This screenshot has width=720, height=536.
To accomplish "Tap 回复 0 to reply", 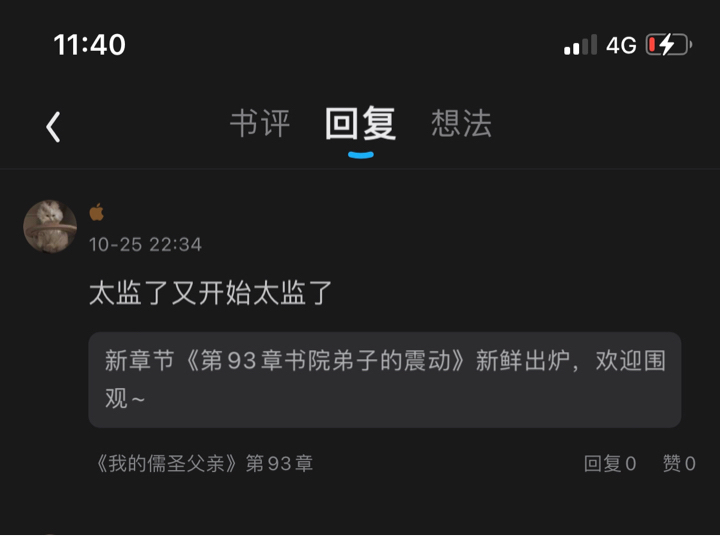I will [x=610, y=463].
